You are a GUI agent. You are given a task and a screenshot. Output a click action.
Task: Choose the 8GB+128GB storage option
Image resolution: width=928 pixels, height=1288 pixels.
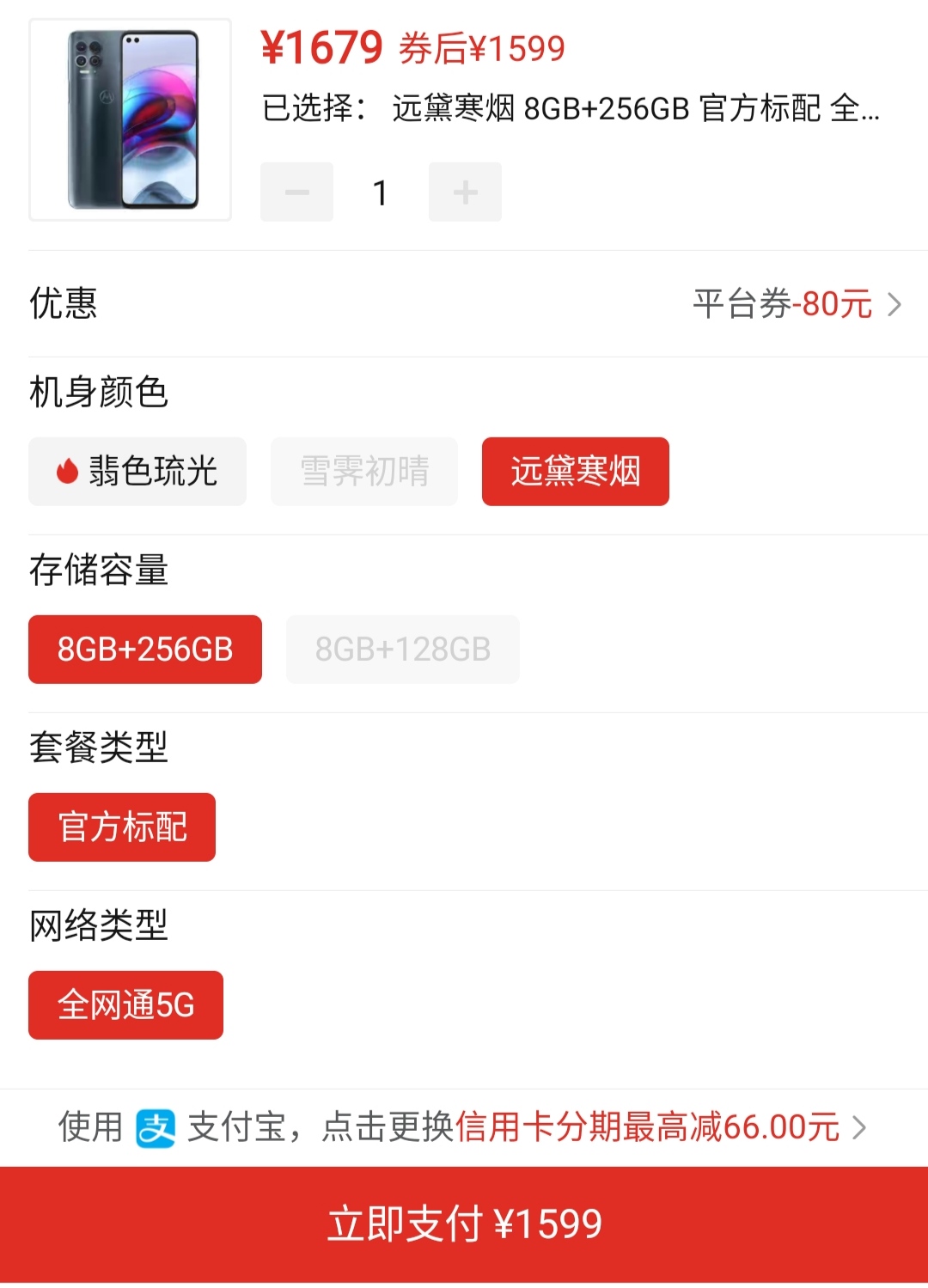tap(402, 649)
